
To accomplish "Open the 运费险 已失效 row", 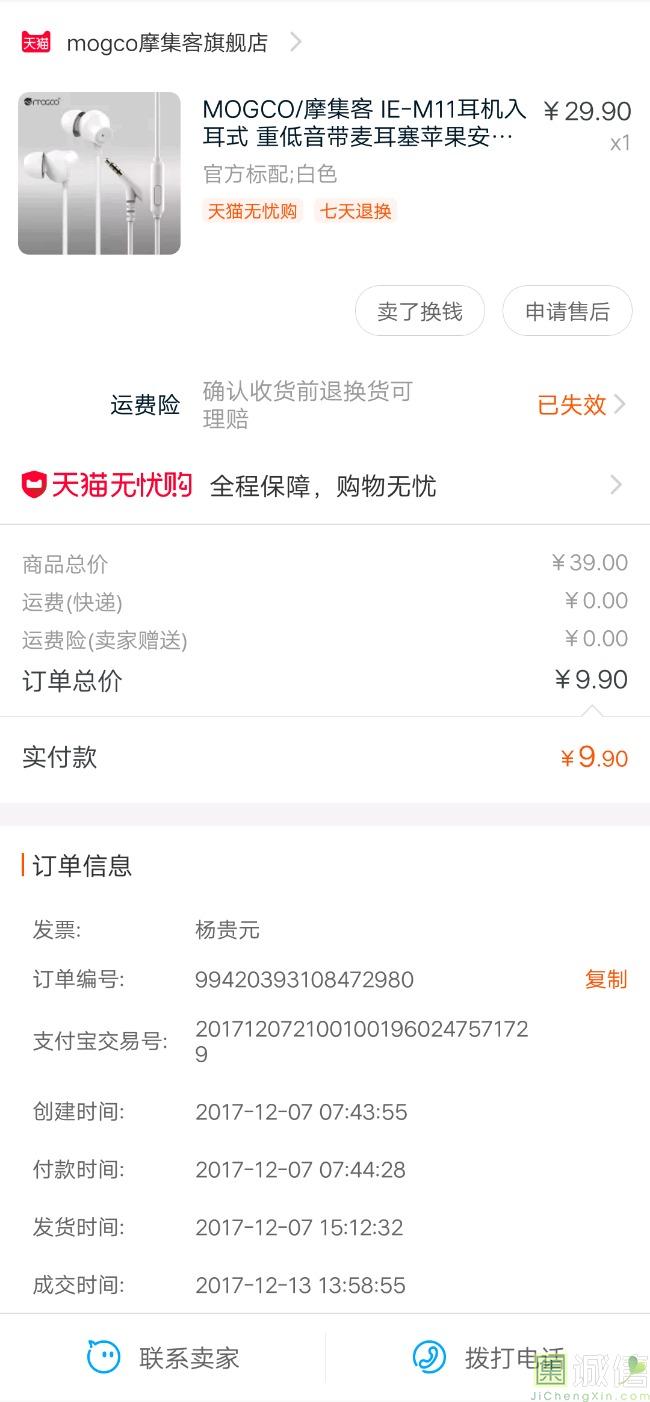I will pos(325,405).
